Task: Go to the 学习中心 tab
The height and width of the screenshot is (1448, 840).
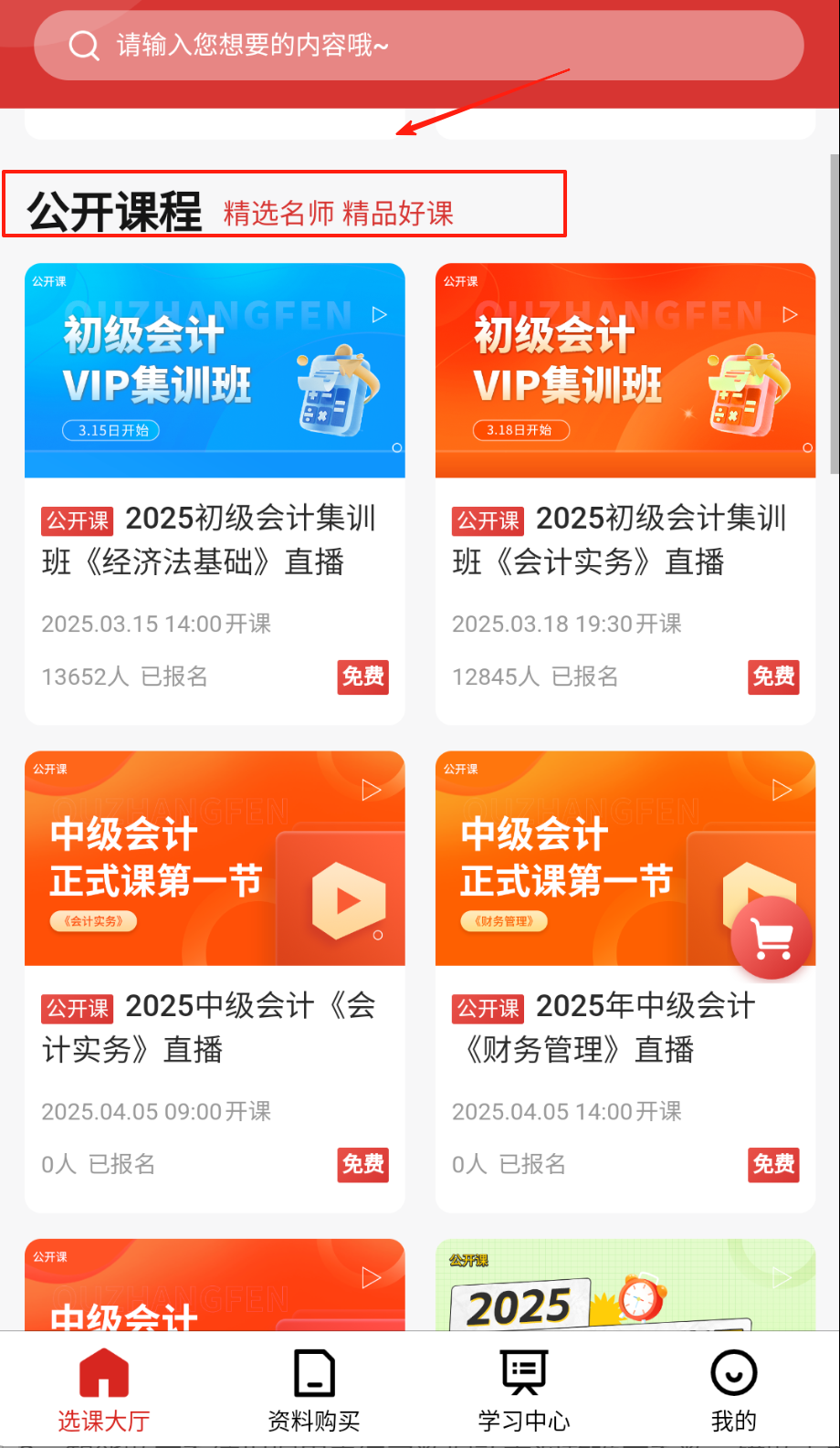Action: coord(524,1390)
